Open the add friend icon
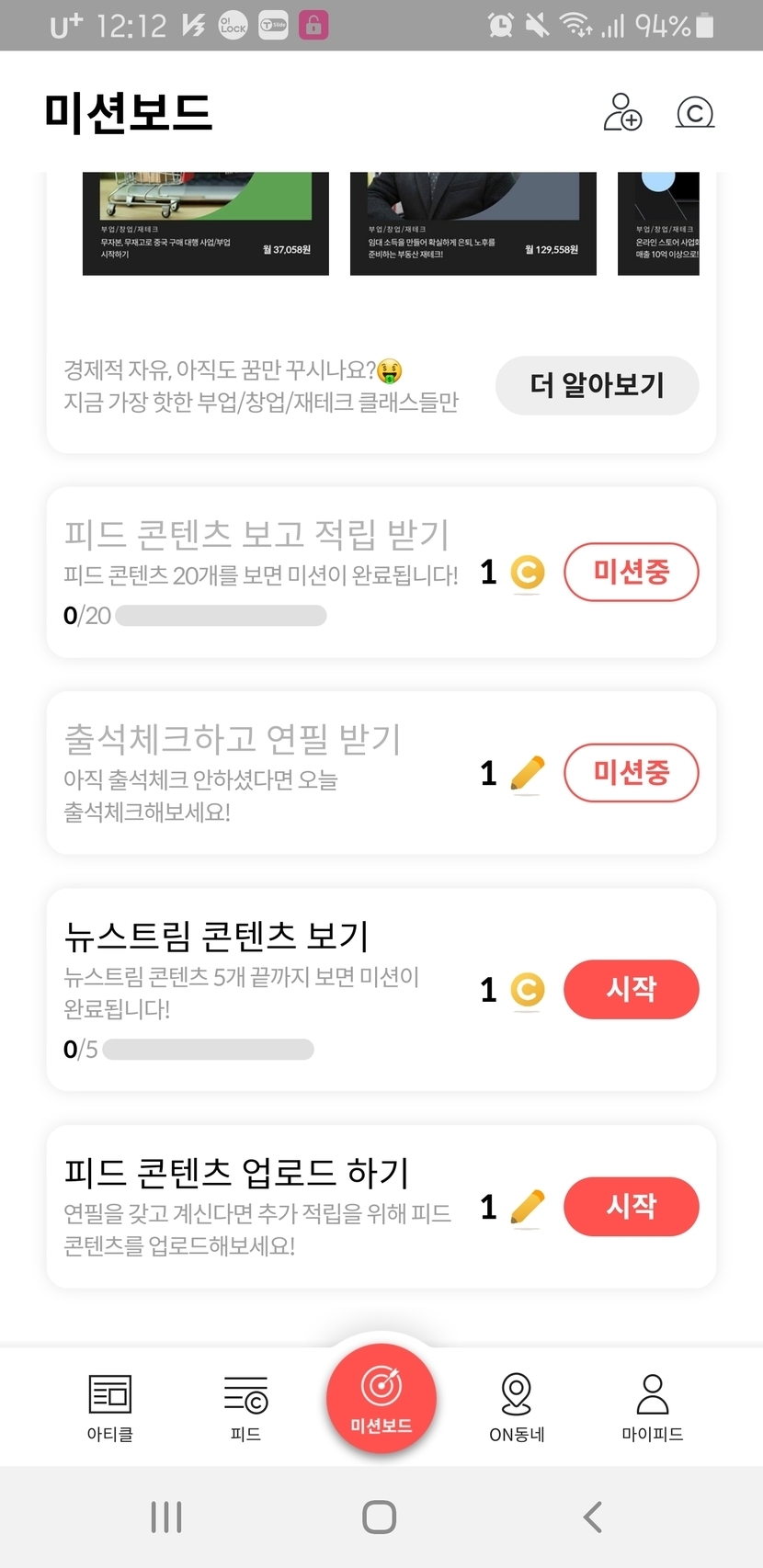The image size is (763, 1568). pos(622,112)
